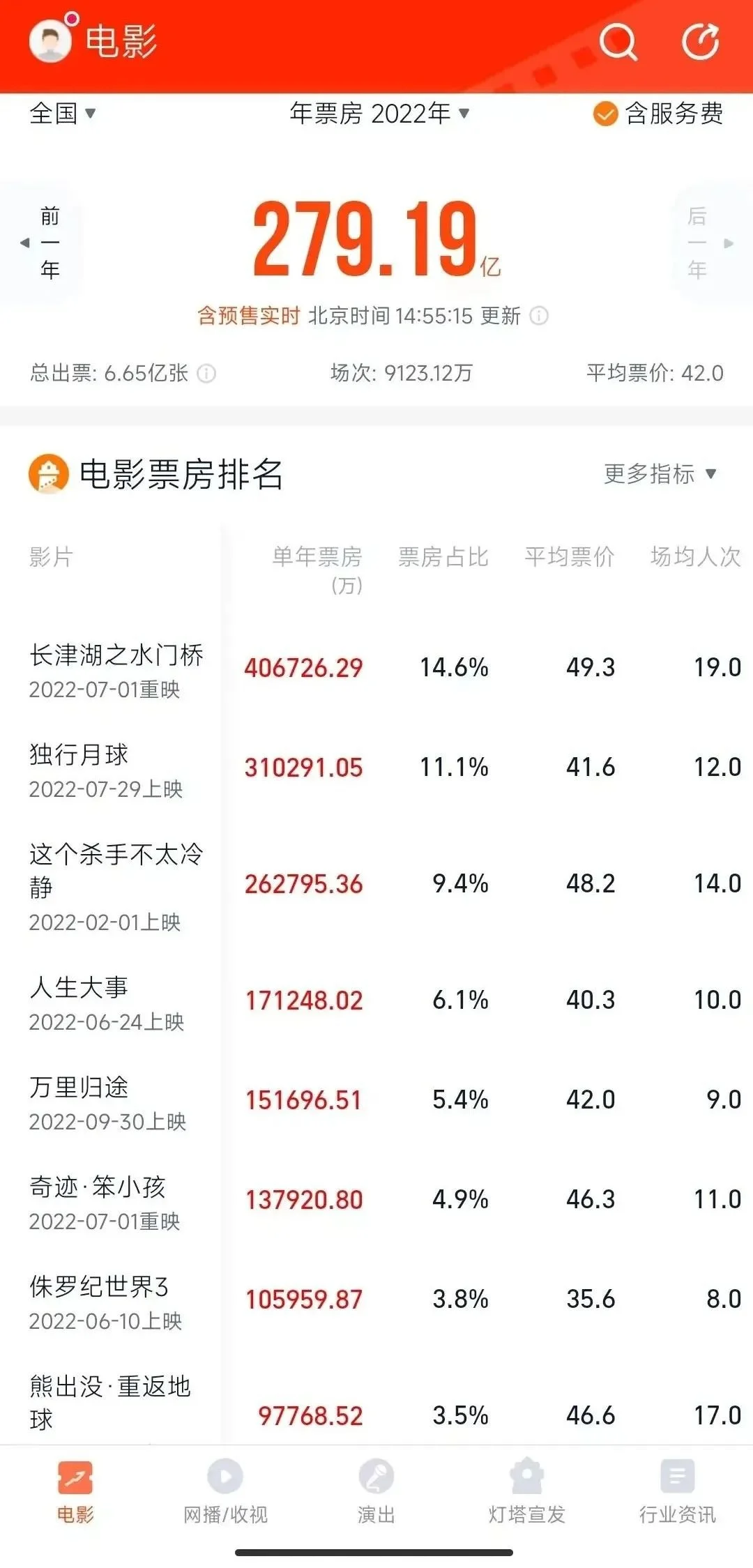Switch to 网播/收视 tab
The height and width of the screenshot is (1568, 753).
[225, 1491]
